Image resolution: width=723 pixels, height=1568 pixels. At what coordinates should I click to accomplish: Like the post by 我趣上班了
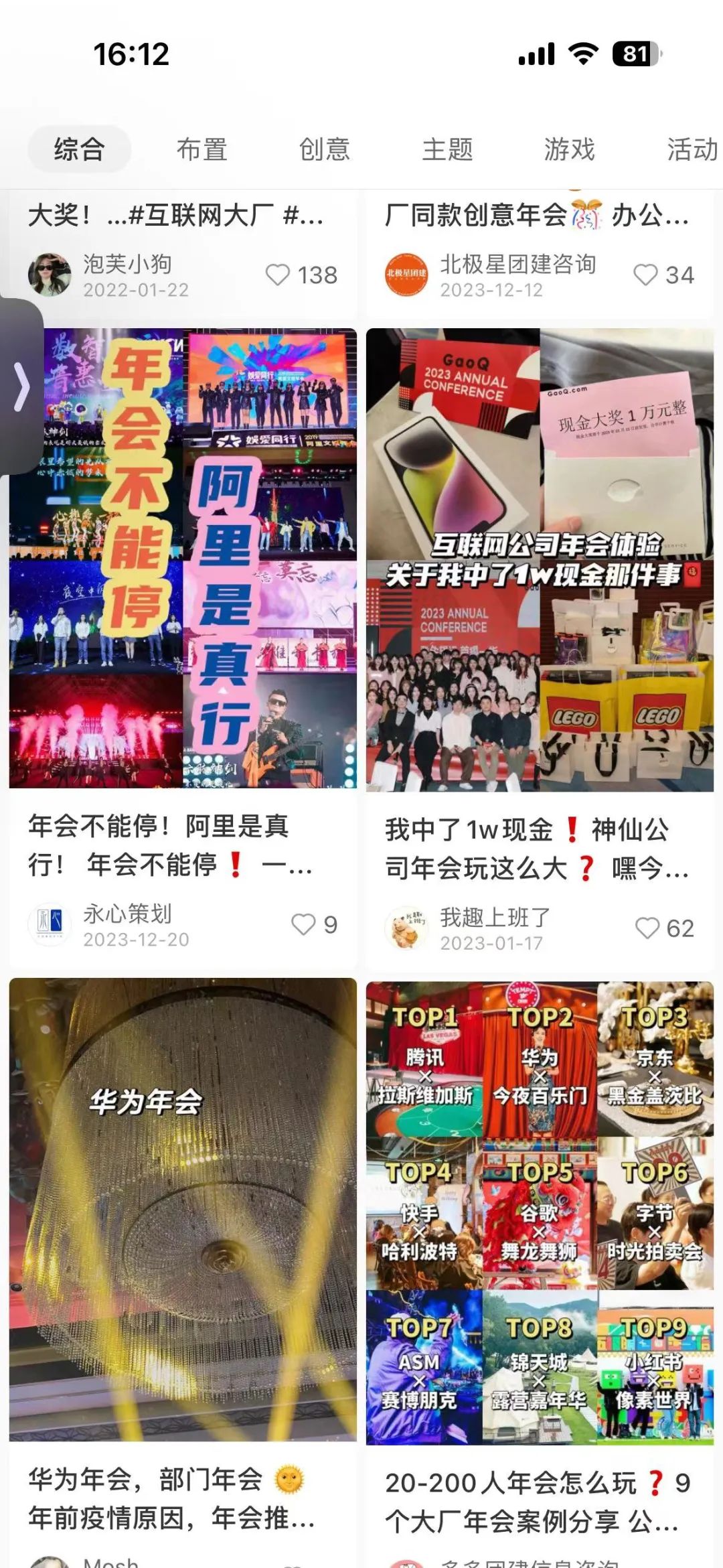point(647,928)
